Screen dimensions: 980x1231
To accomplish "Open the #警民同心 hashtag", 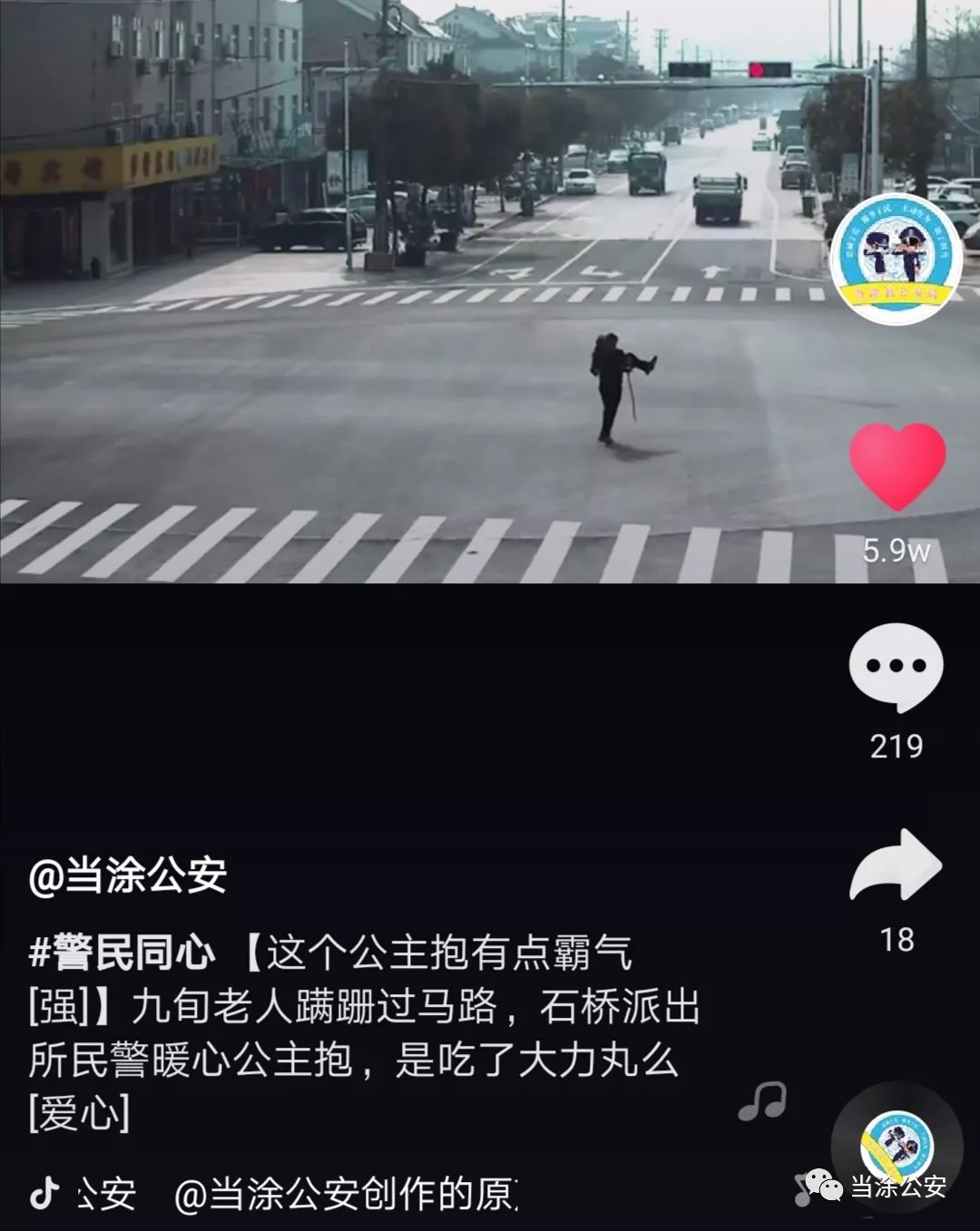I will (122, 953).
